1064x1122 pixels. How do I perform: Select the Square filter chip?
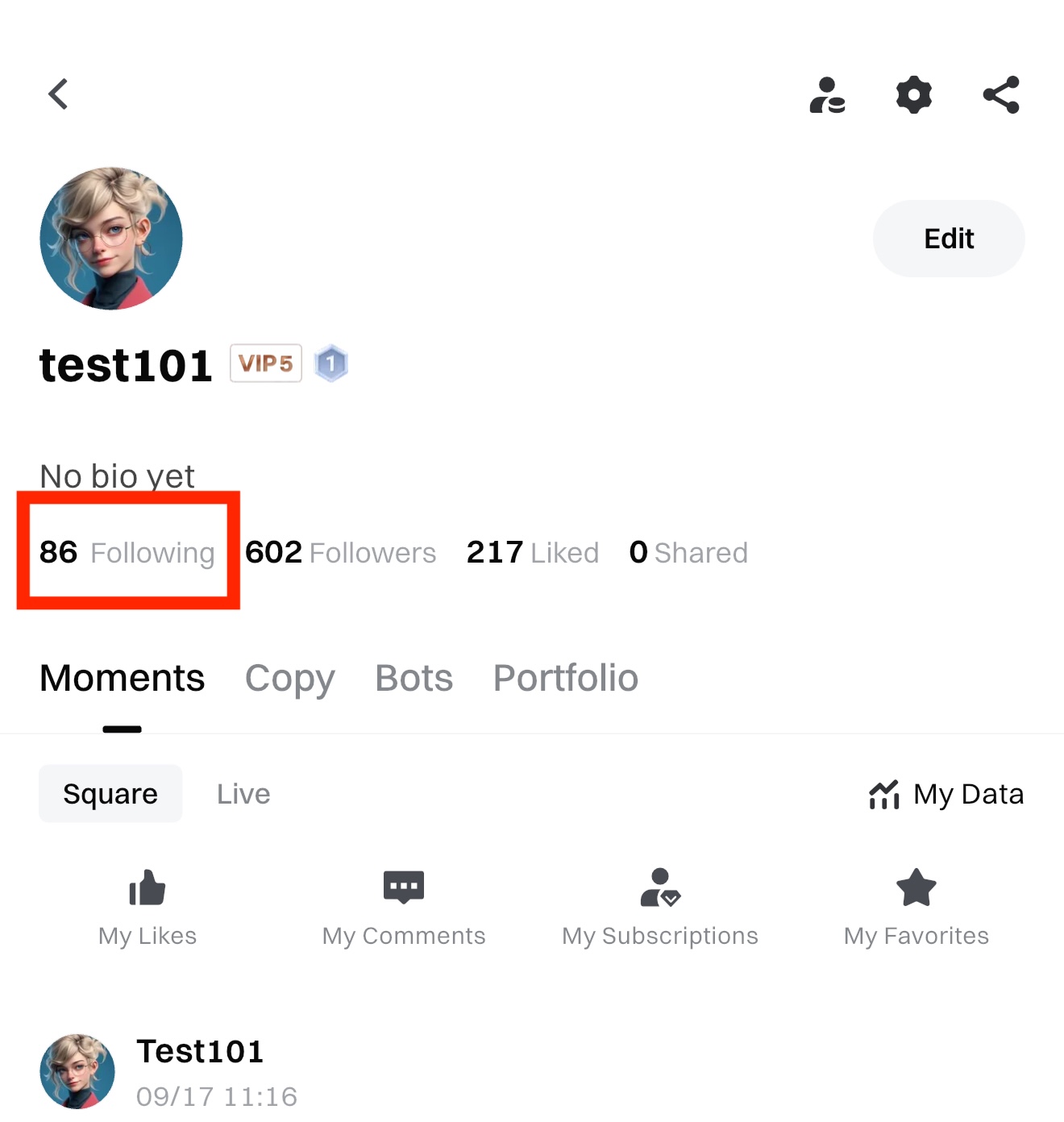110,794
